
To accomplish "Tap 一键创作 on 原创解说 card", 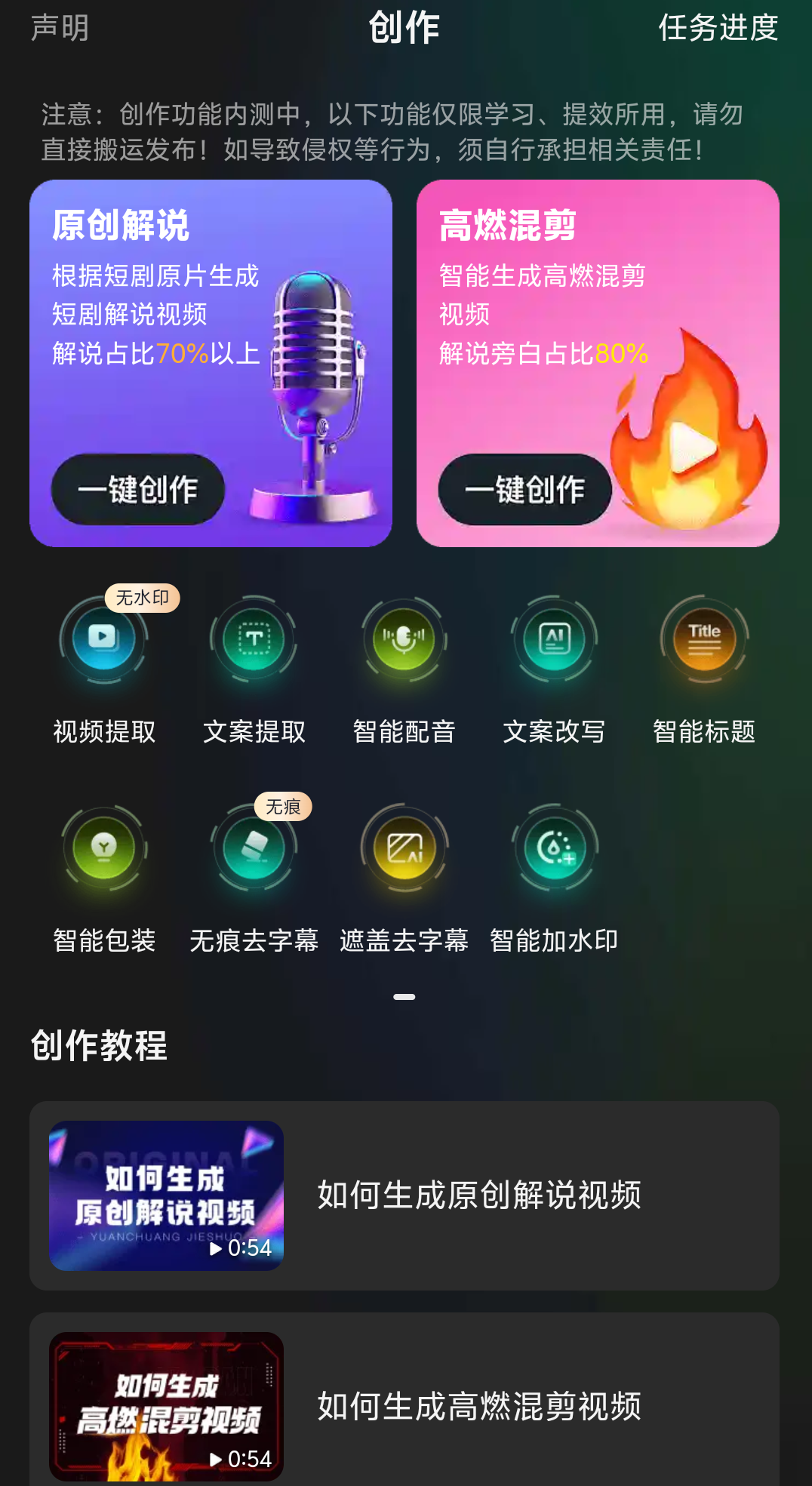I will point(138,489).
